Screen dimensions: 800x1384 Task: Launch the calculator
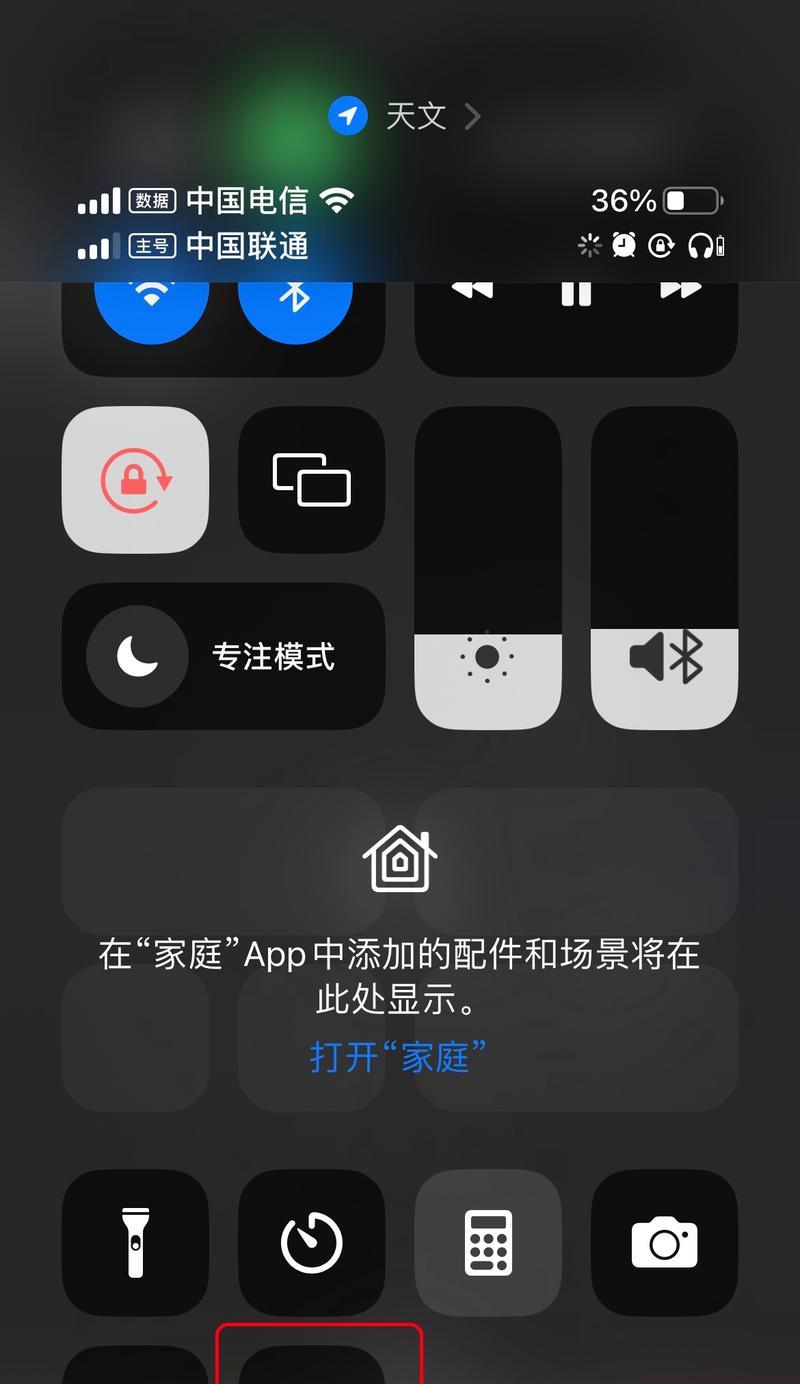(488, 1242)
